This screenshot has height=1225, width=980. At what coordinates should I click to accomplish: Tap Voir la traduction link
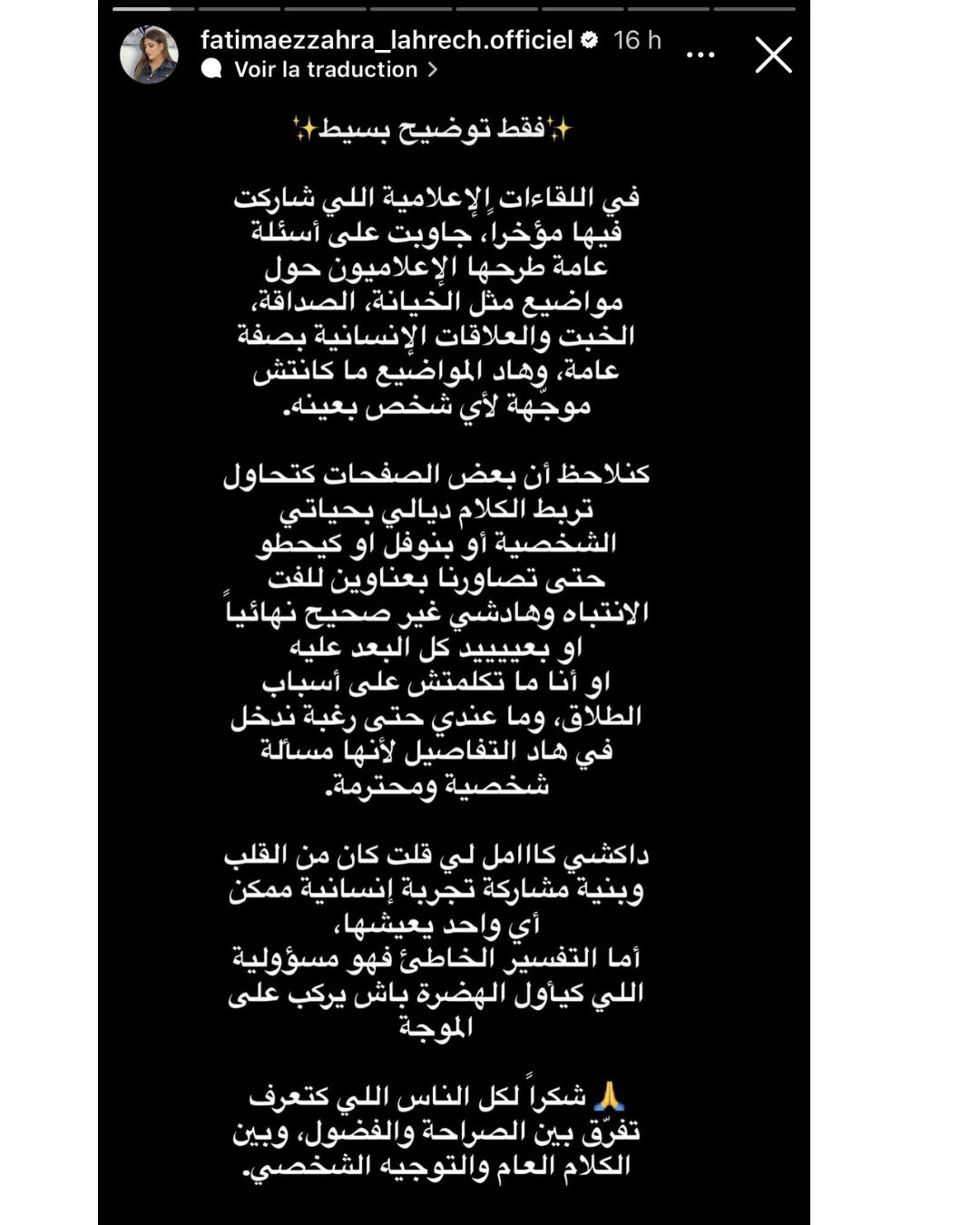326,70
